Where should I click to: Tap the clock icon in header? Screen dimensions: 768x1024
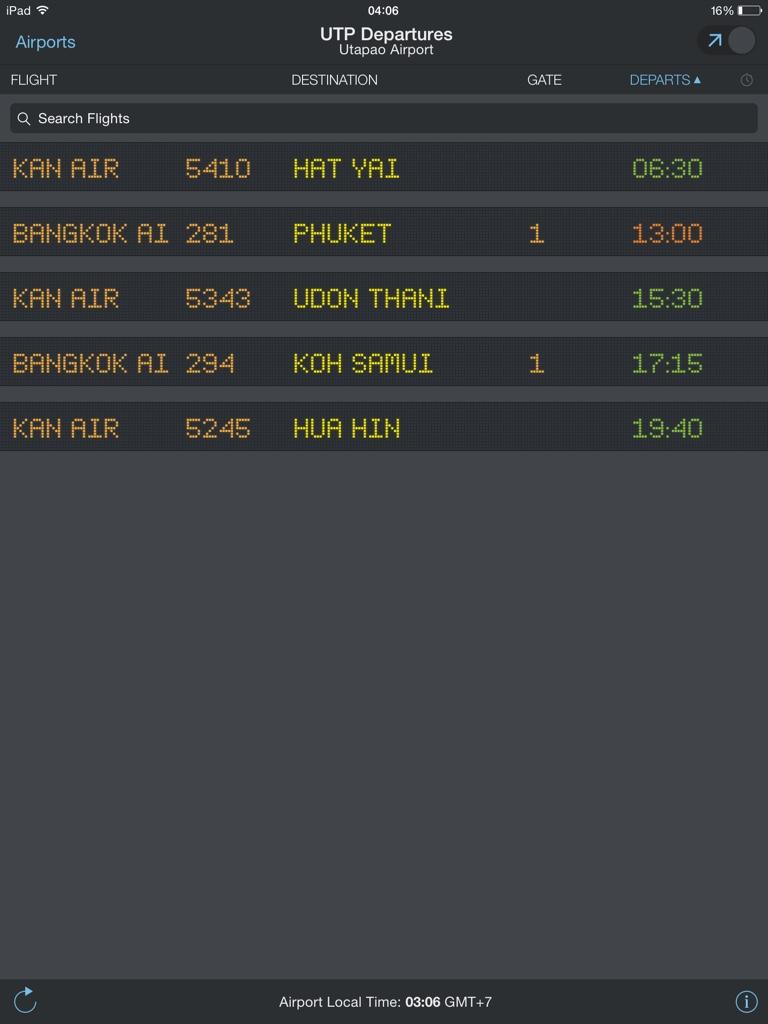[746, 80]
